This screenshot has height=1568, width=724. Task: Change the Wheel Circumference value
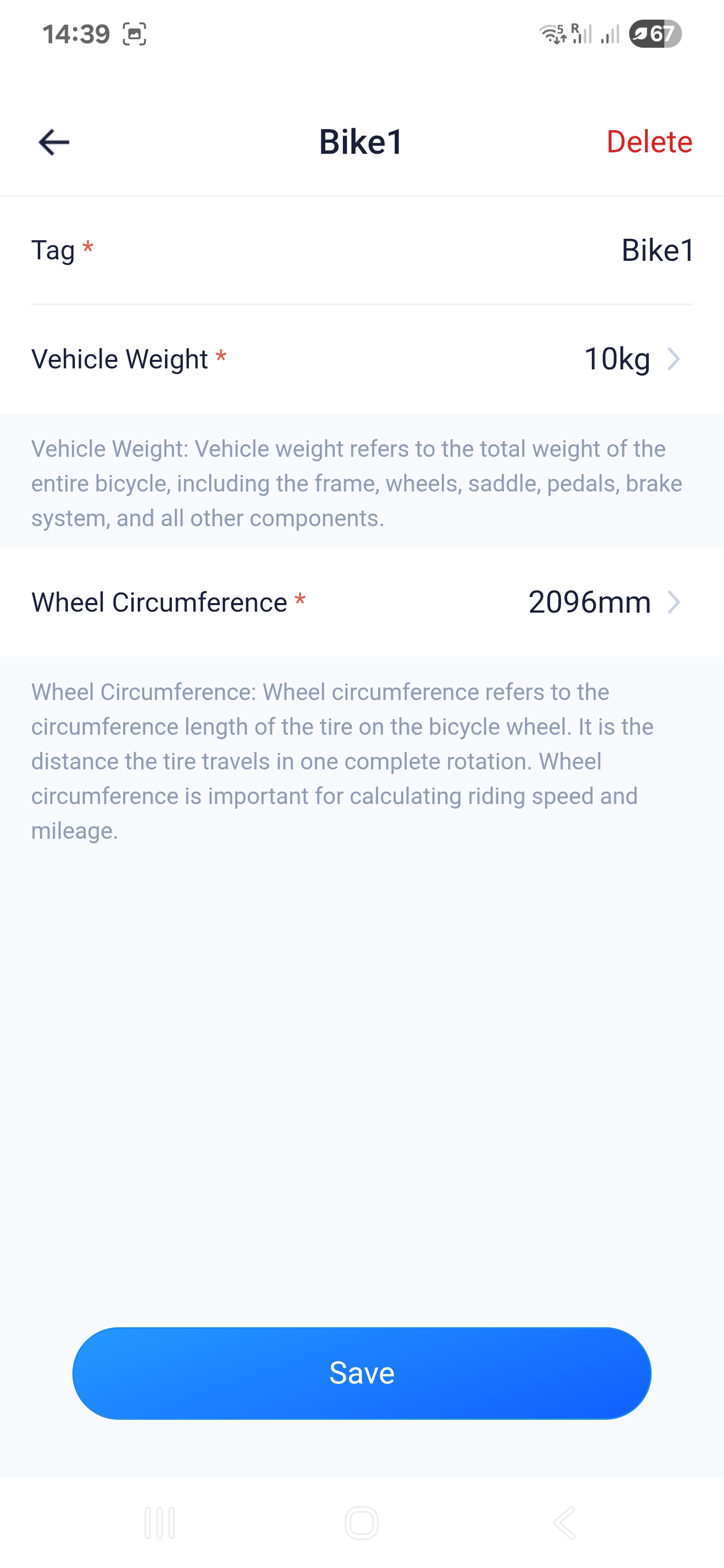pos(603,603)
